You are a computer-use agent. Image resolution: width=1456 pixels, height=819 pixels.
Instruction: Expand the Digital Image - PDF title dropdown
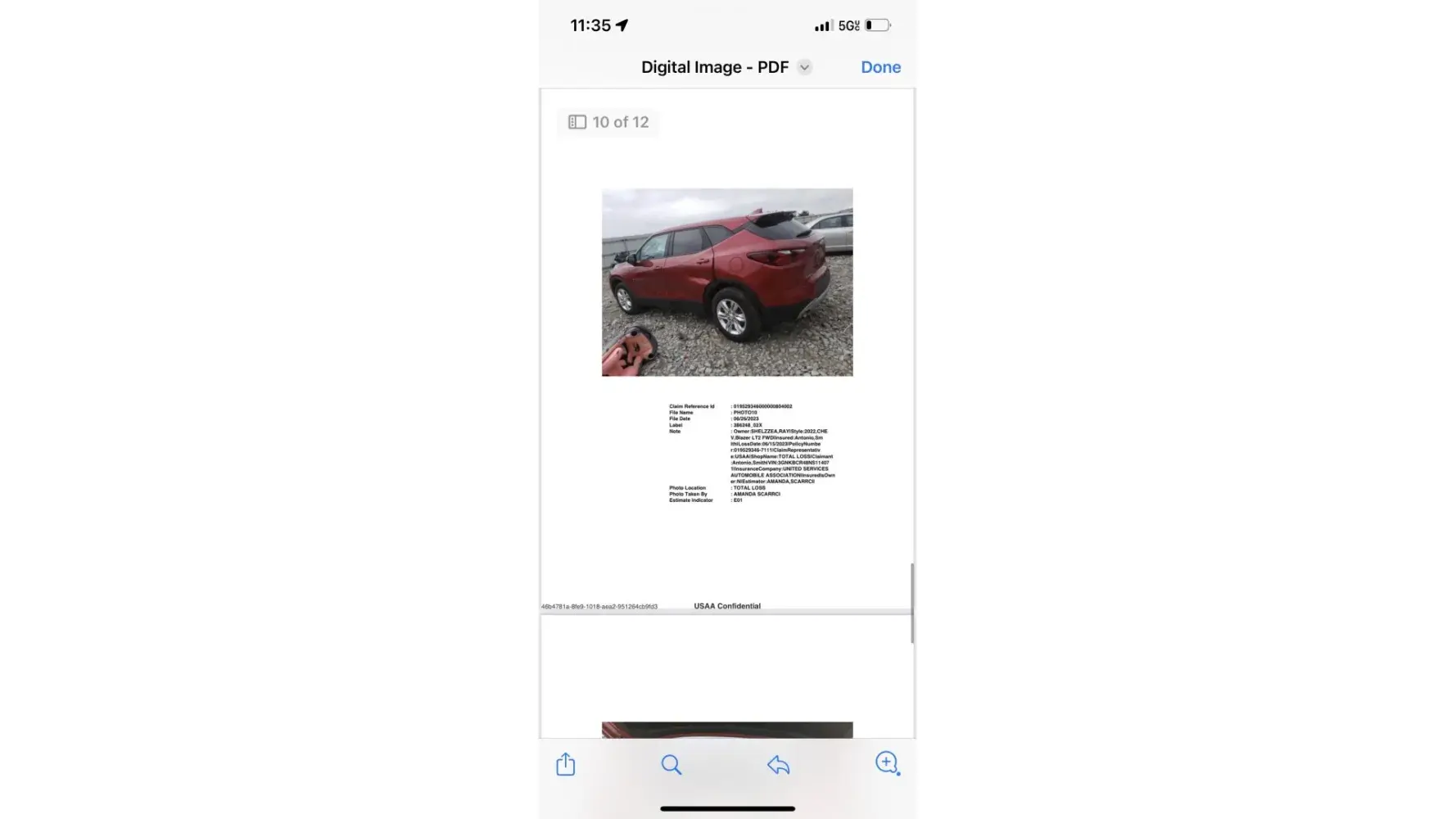[x=804, y=67]
